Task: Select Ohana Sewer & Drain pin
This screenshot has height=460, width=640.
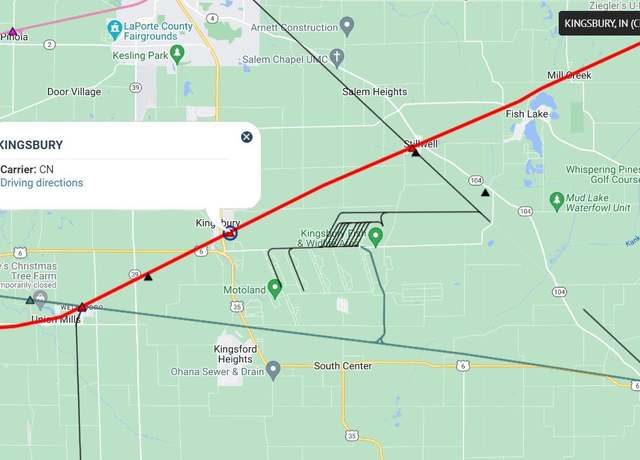Action: pyautogui.click(x=273, y=369)
